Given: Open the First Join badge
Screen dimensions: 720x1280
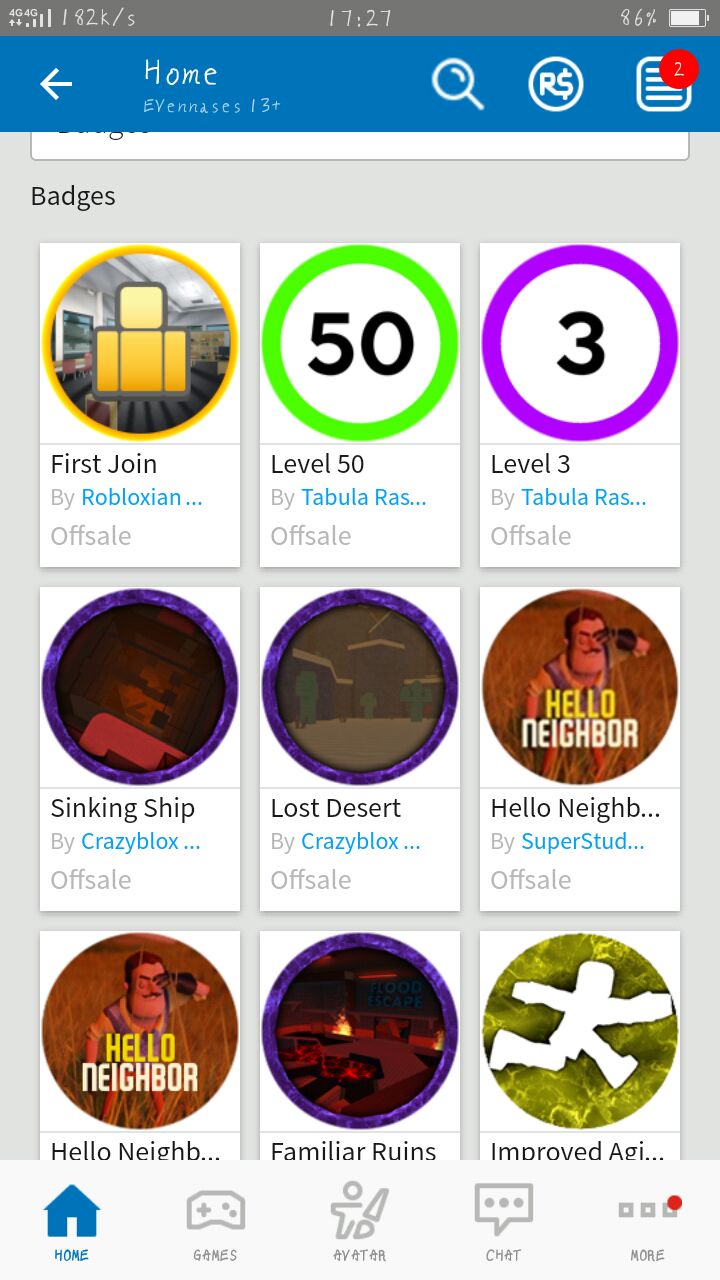Looking at the screenshot, I should pyautogui.click(x=140, y=343).
